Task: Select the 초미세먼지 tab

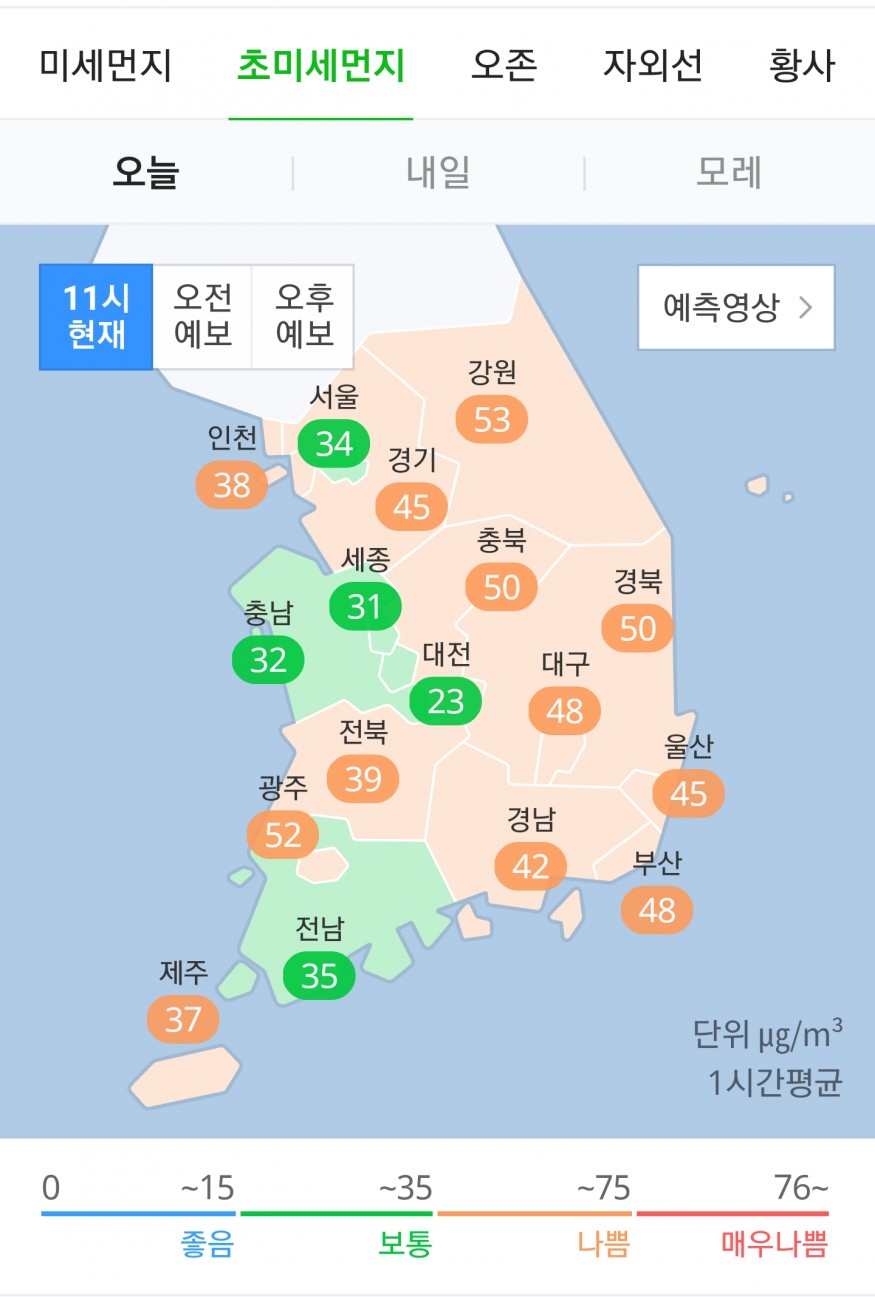Action: [x=320, y=66]
